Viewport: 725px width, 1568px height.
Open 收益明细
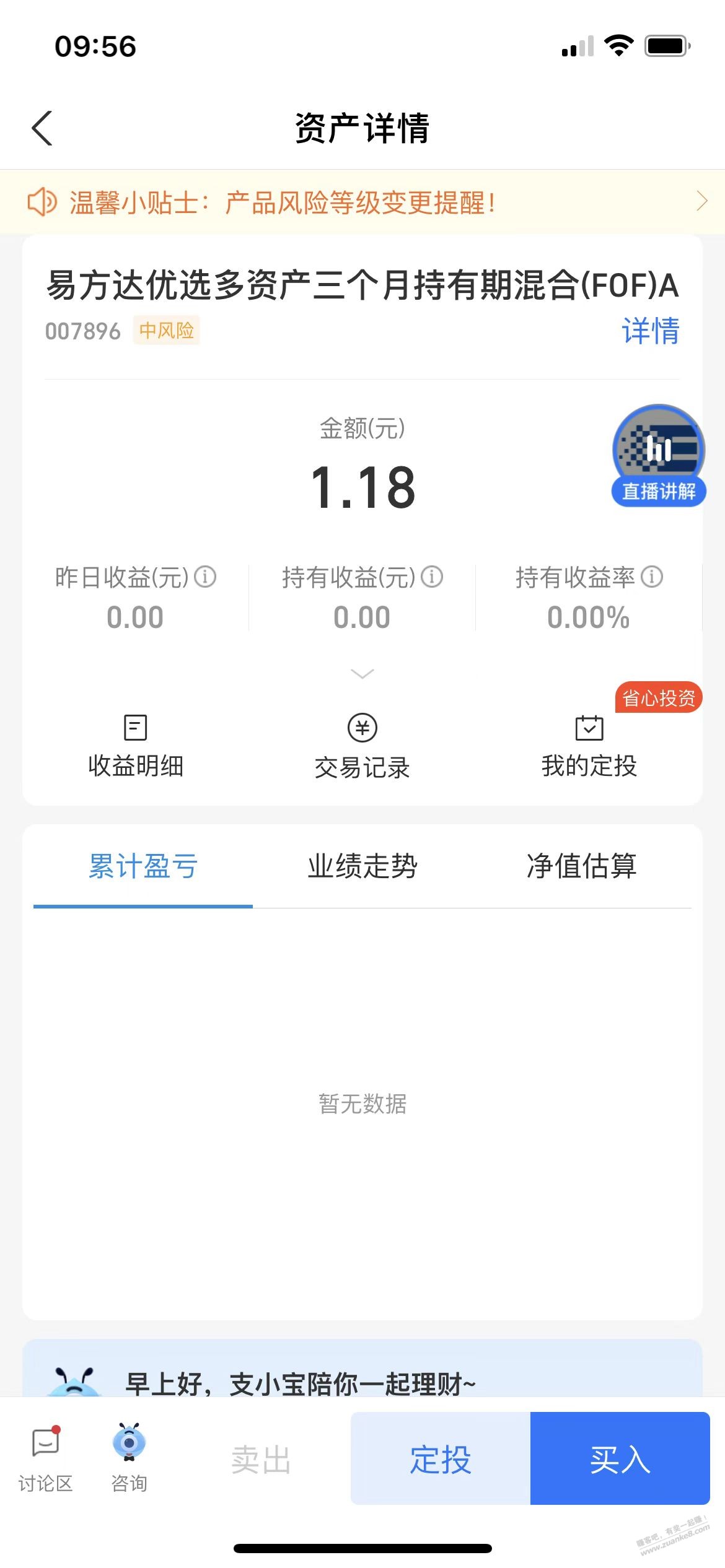pyautogui.click(x=136, y=746)
